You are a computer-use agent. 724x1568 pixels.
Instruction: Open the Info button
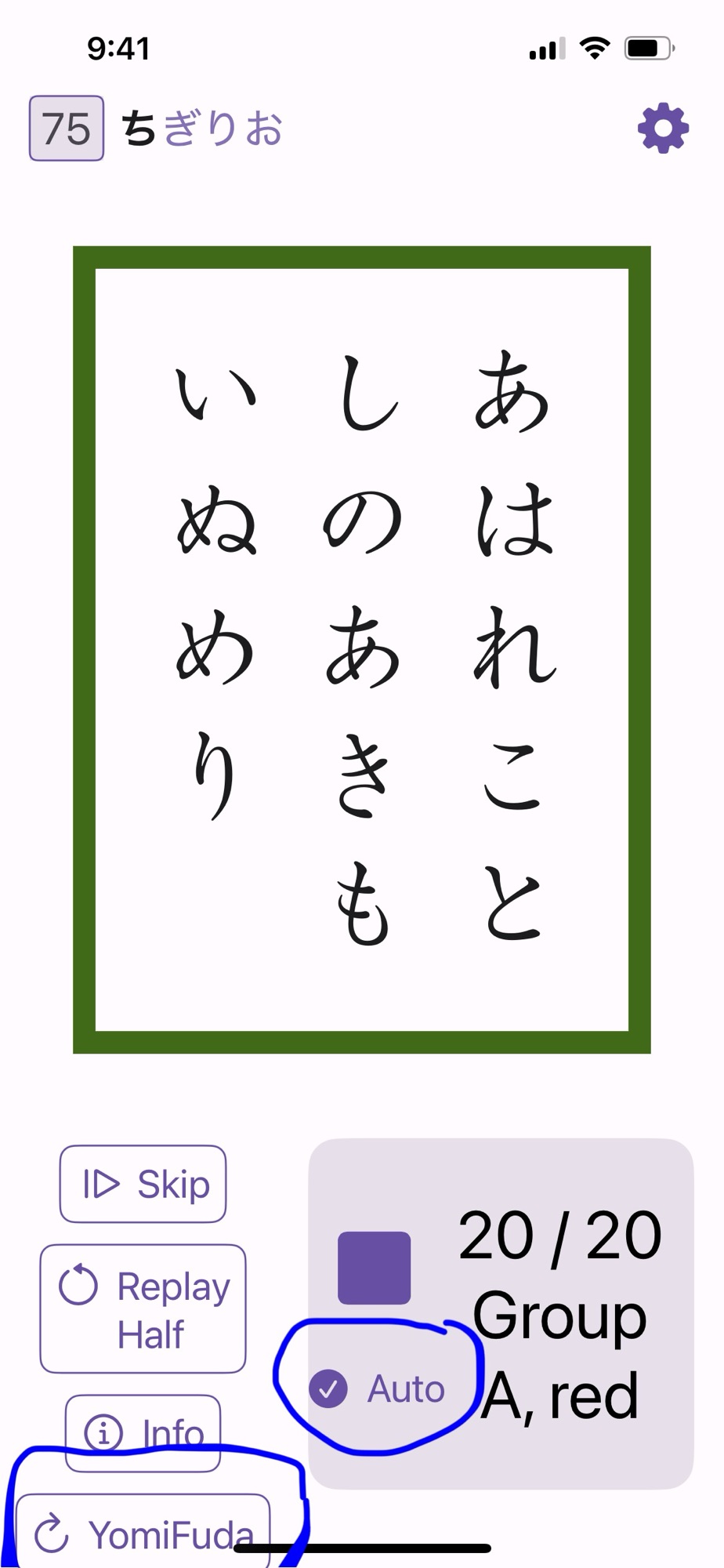[x=143, y=1432]
